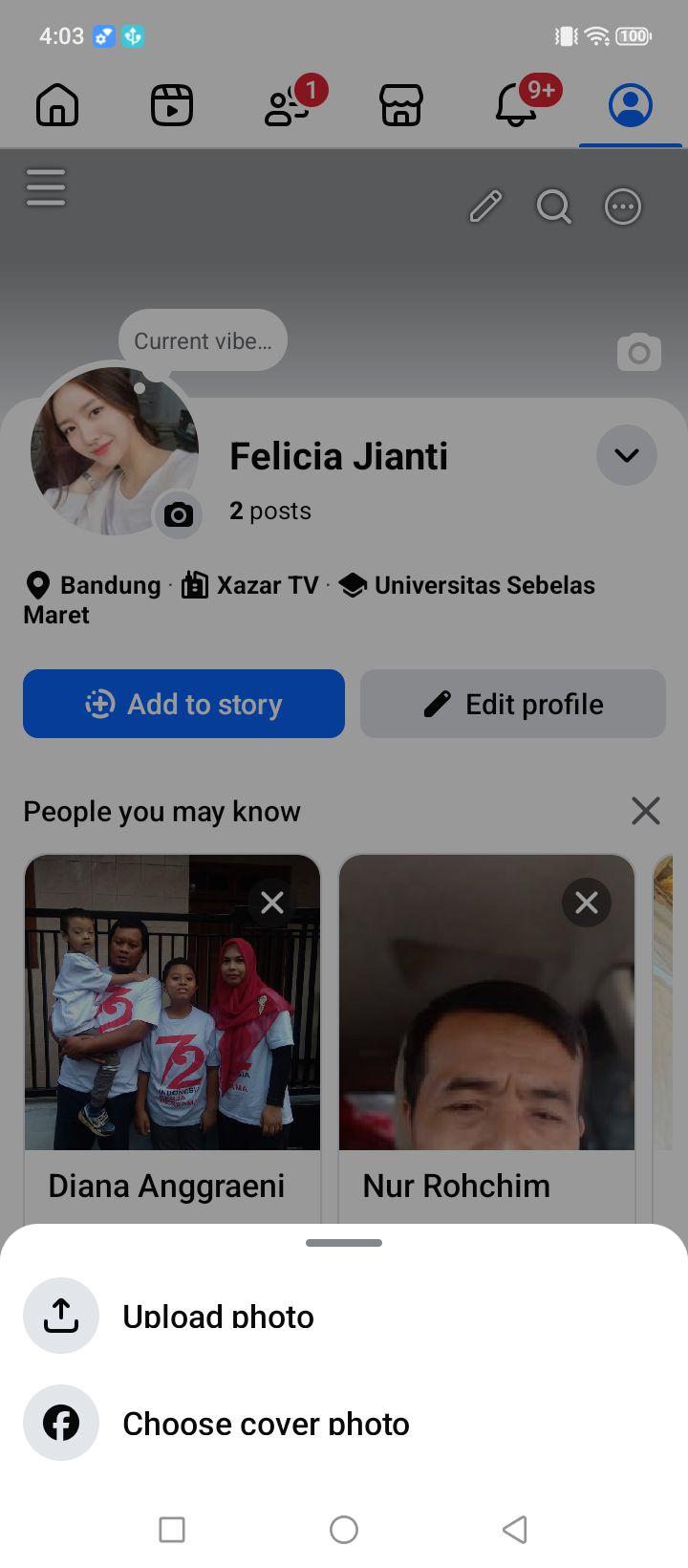This screenshot has width=688, height=1568.
Task: Open the three-dot more options
Action: click(623, 207)
